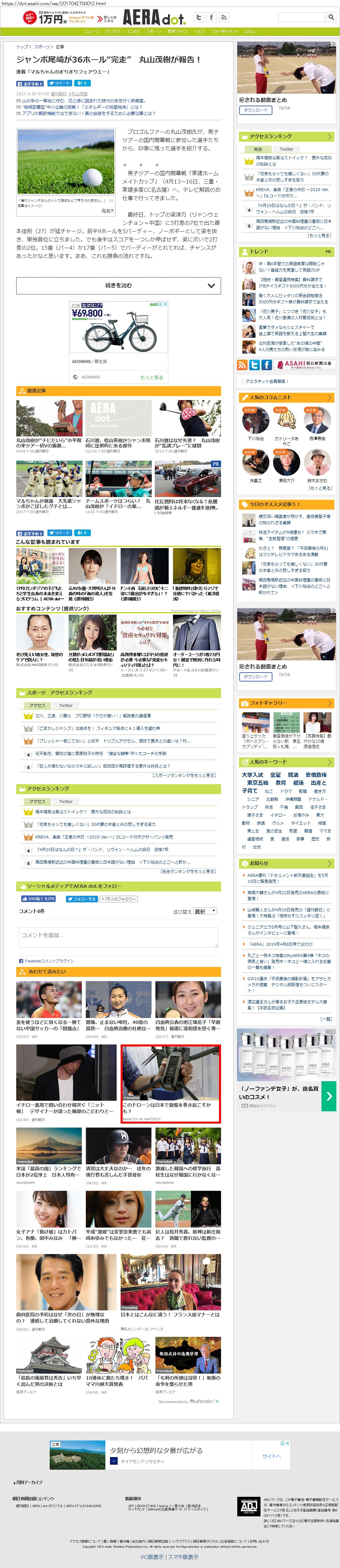Open keyword 大学入試 in popular keywords

pos(252,775)
